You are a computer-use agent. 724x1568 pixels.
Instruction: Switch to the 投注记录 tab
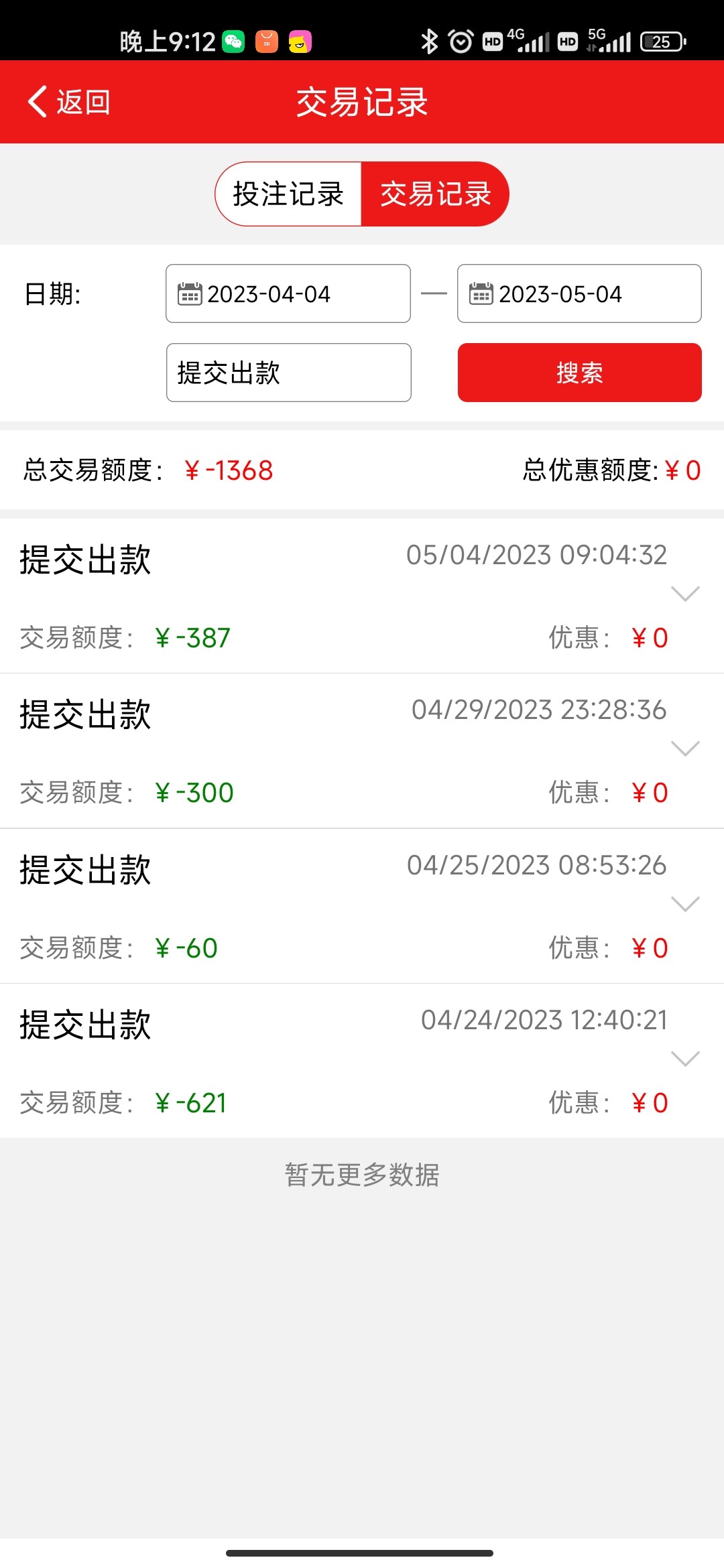[x=288, y=194]
